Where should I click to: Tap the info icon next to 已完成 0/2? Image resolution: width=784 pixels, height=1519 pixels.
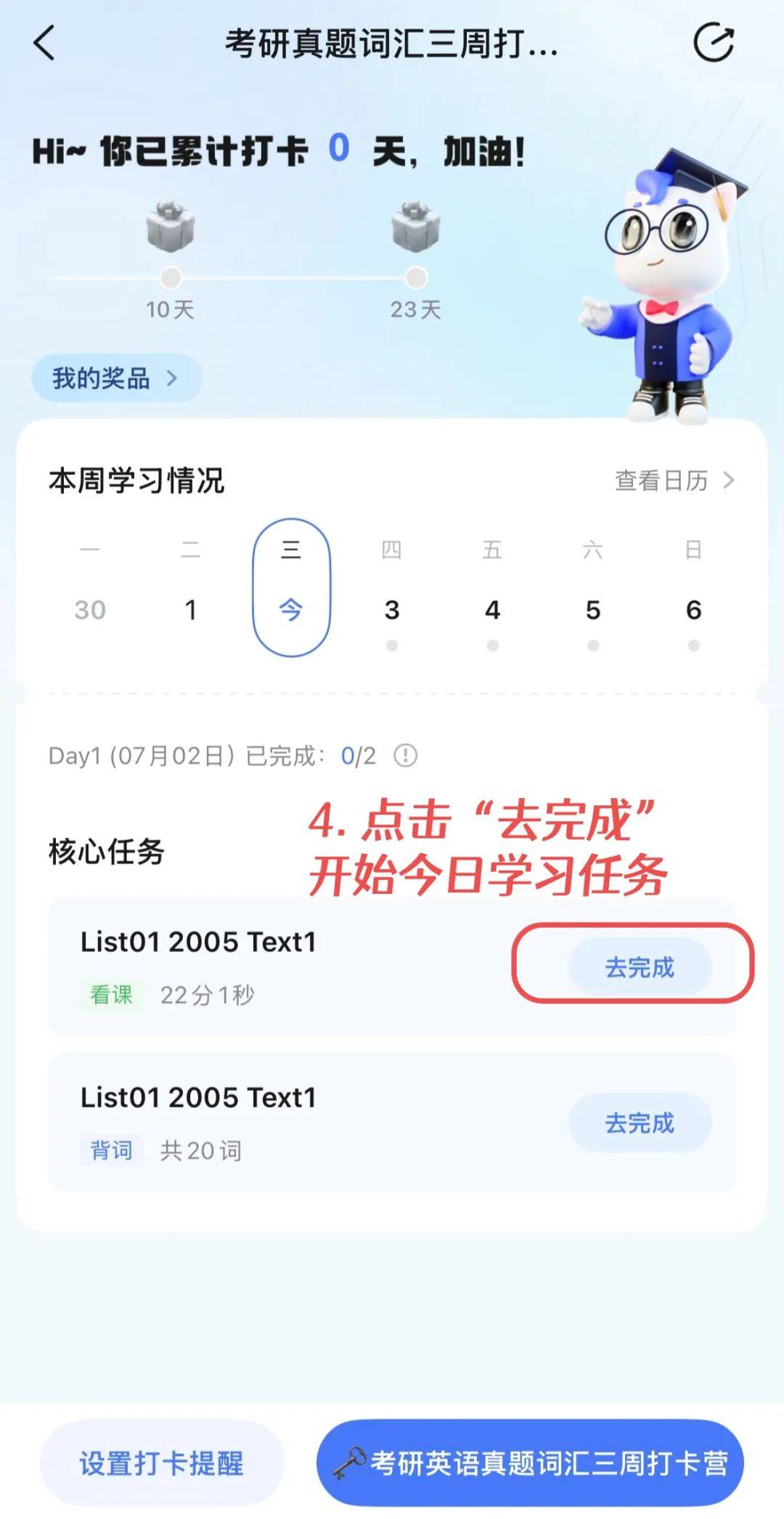405,756
